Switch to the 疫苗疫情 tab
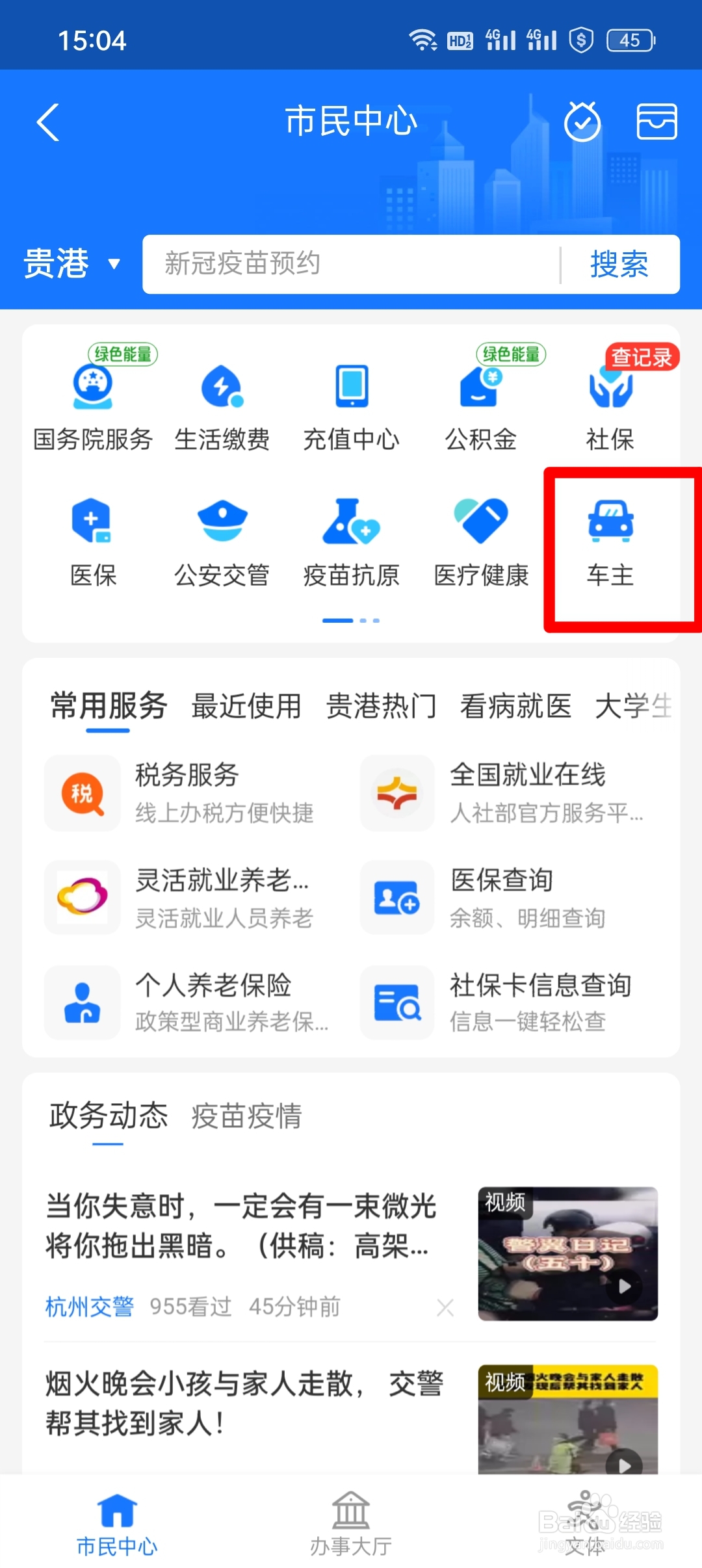This screenshot has width=702, height=1568. 244,1117
